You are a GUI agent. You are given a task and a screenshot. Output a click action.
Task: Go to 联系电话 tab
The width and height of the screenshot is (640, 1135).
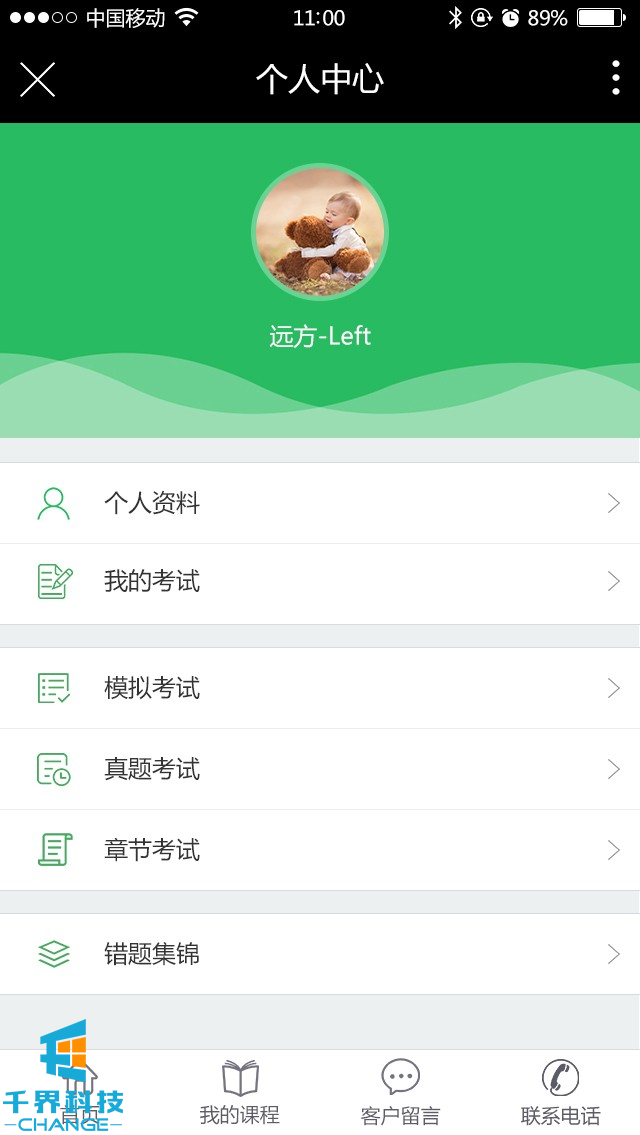(560, 1092)
